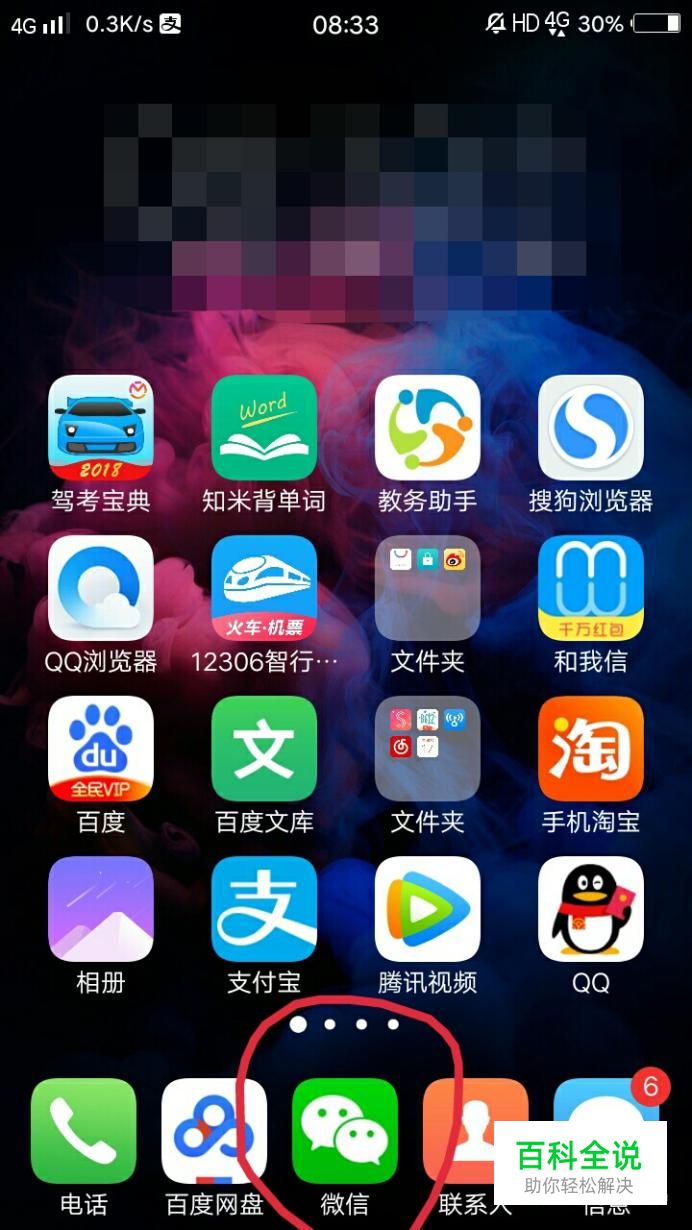Open QQ浏览器 app
Viewport: 692px width, 1230px height.
100,588
